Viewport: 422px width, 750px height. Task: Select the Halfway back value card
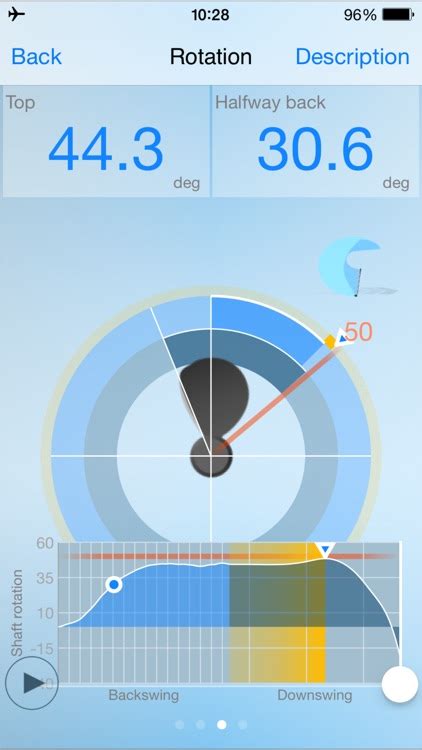click(315, 142)
